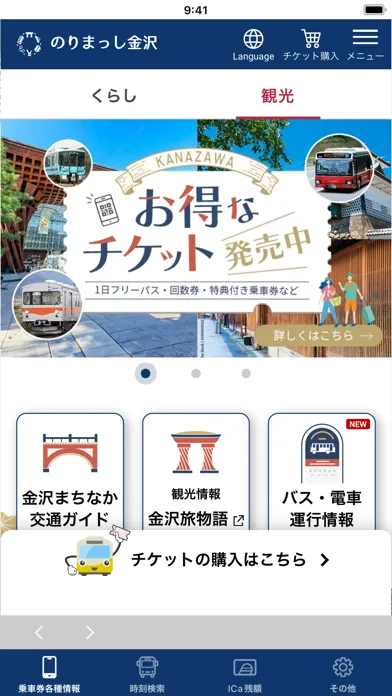Viewport: 392px width, 696px height.
Task: Select the 観光 tab
Action: [278, 96]
